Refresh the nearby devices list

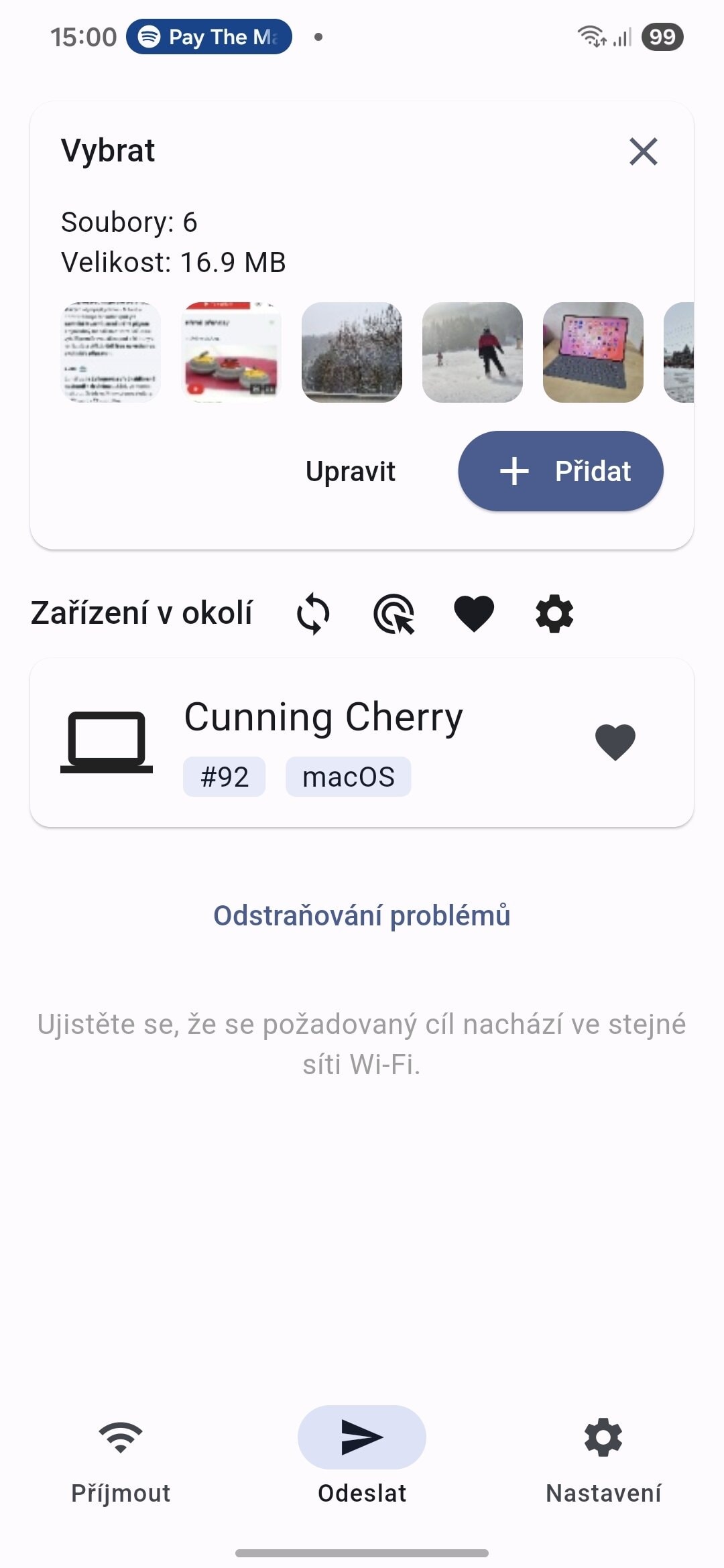(x=313, y=613)
